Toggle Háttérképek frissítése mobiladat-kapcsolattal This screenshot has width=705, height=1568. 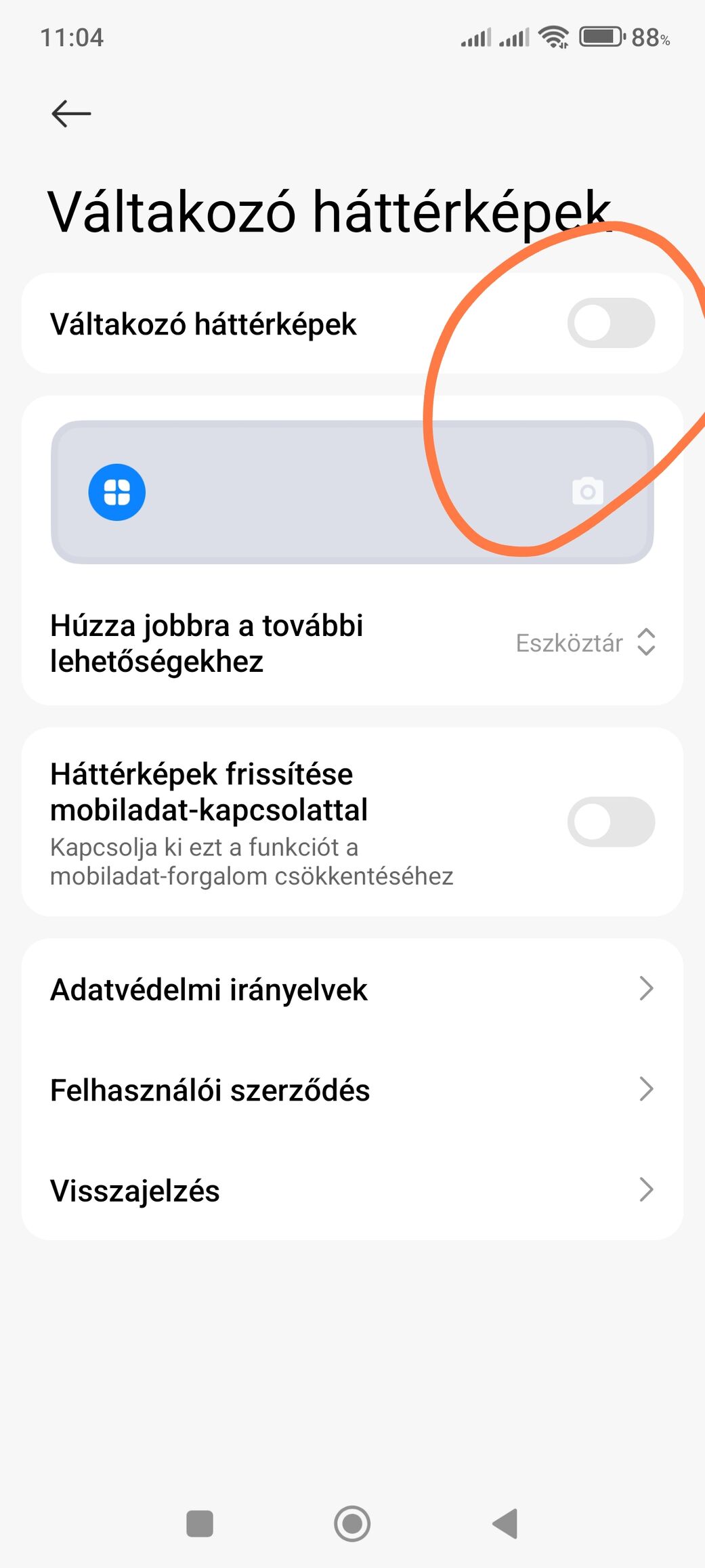point(611,822)
